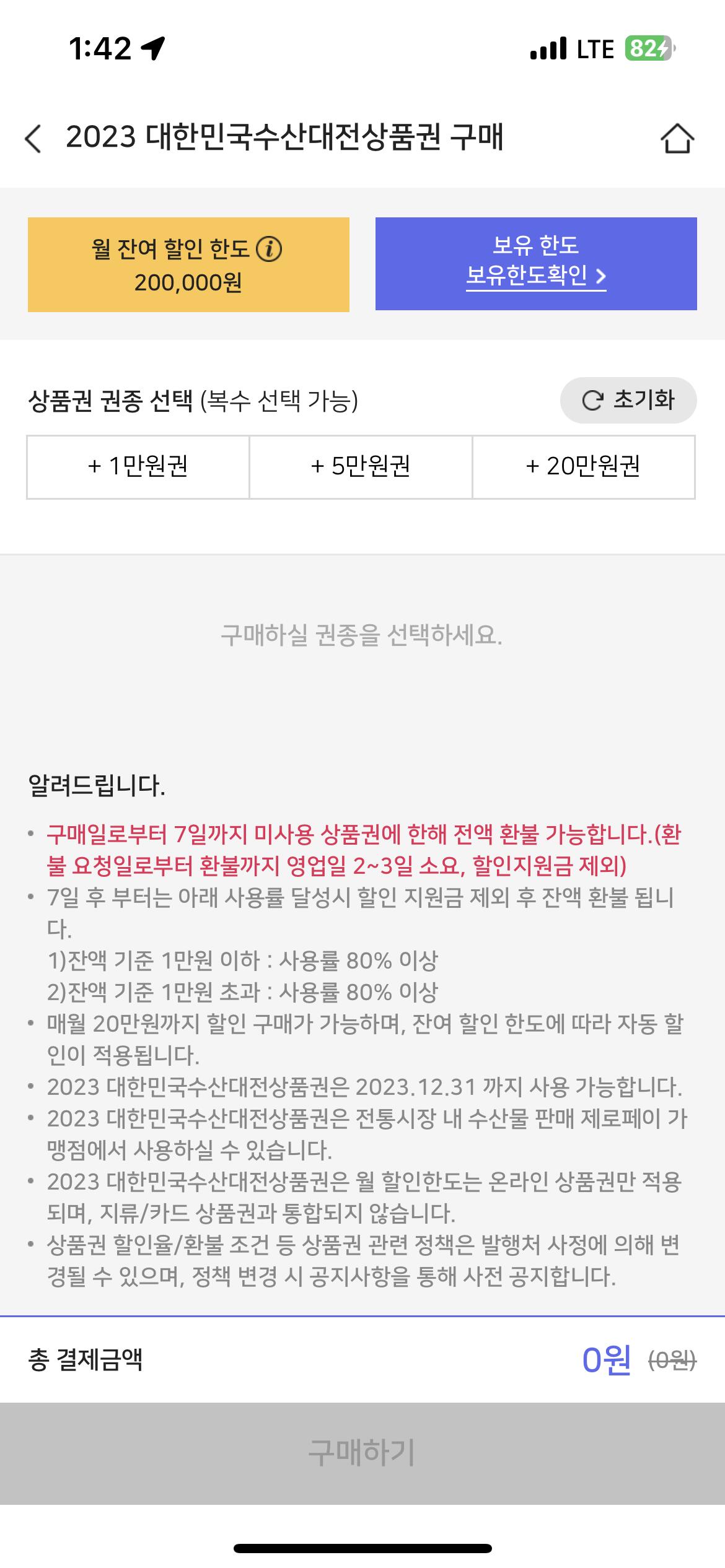Open the home icon
Screen dimensions: 725x1568
click(x=677, y=137)
